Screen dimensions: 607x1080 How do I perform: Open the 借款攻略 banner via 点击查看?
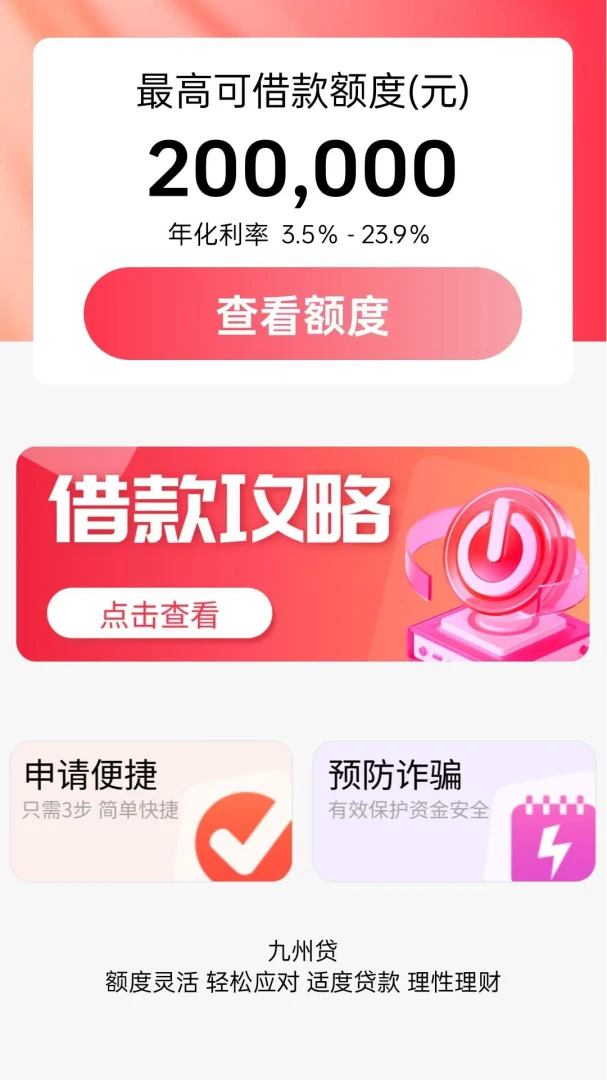(159, 614)
